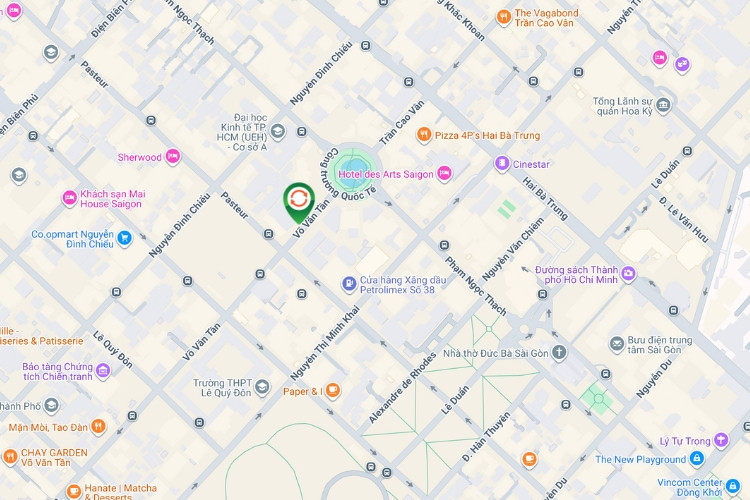Select Petrolimex Số 38 gas station marker
This screenshot has height=500, width=750.
click(348, 284)
